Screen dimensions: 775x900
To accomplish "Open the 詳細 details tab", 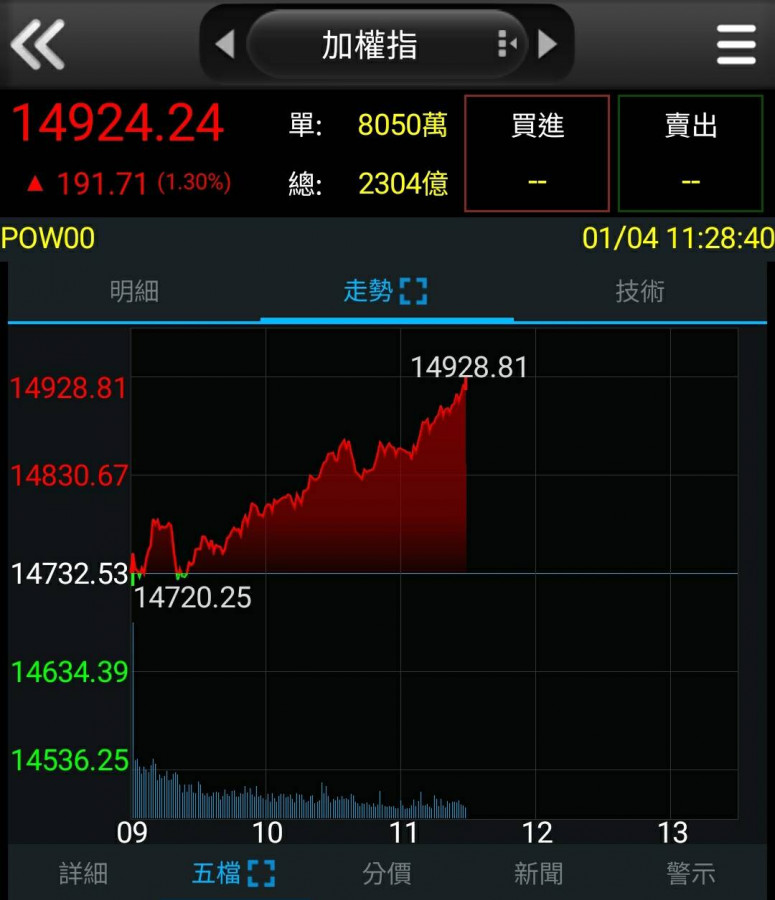I will point(83,873).
